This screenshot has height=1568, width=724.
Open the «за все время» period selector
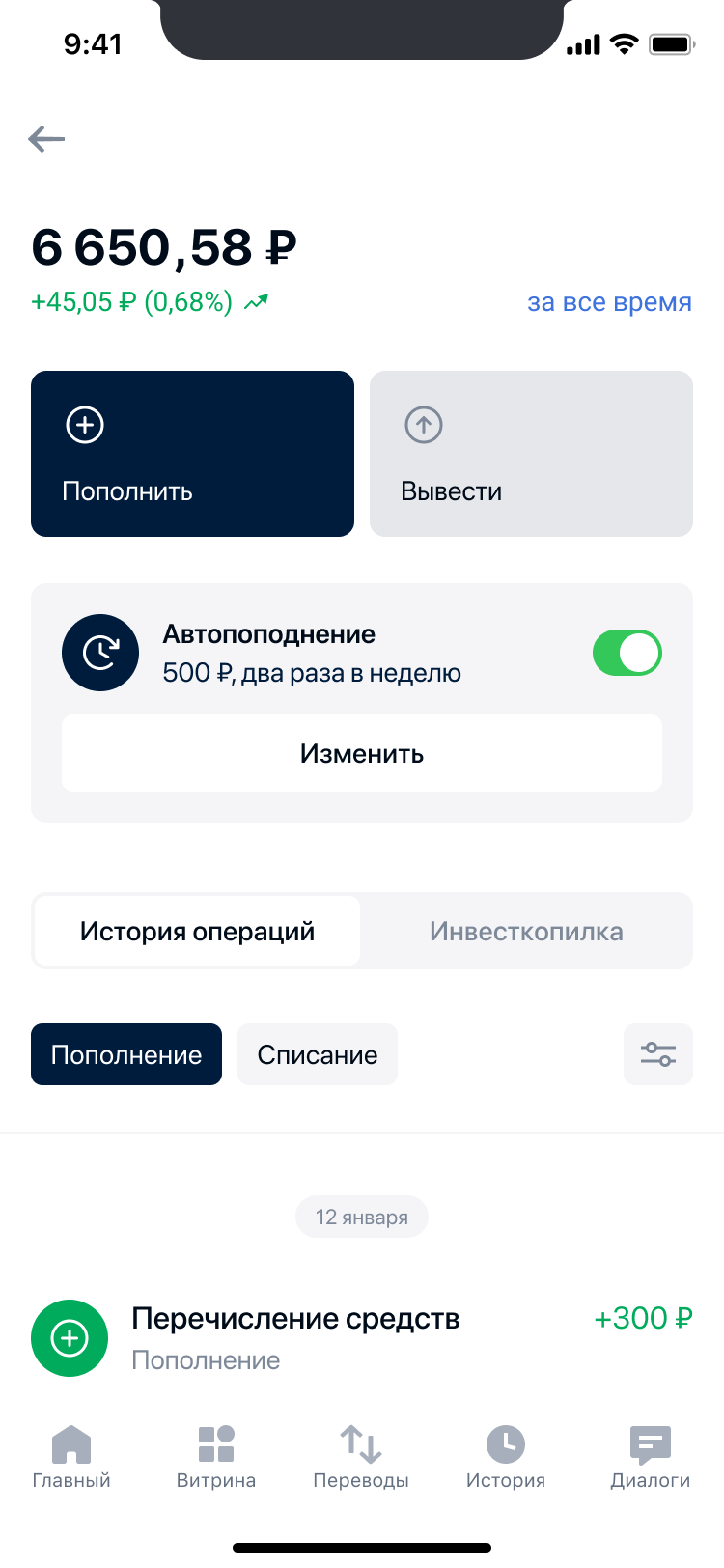pos(609,302)
